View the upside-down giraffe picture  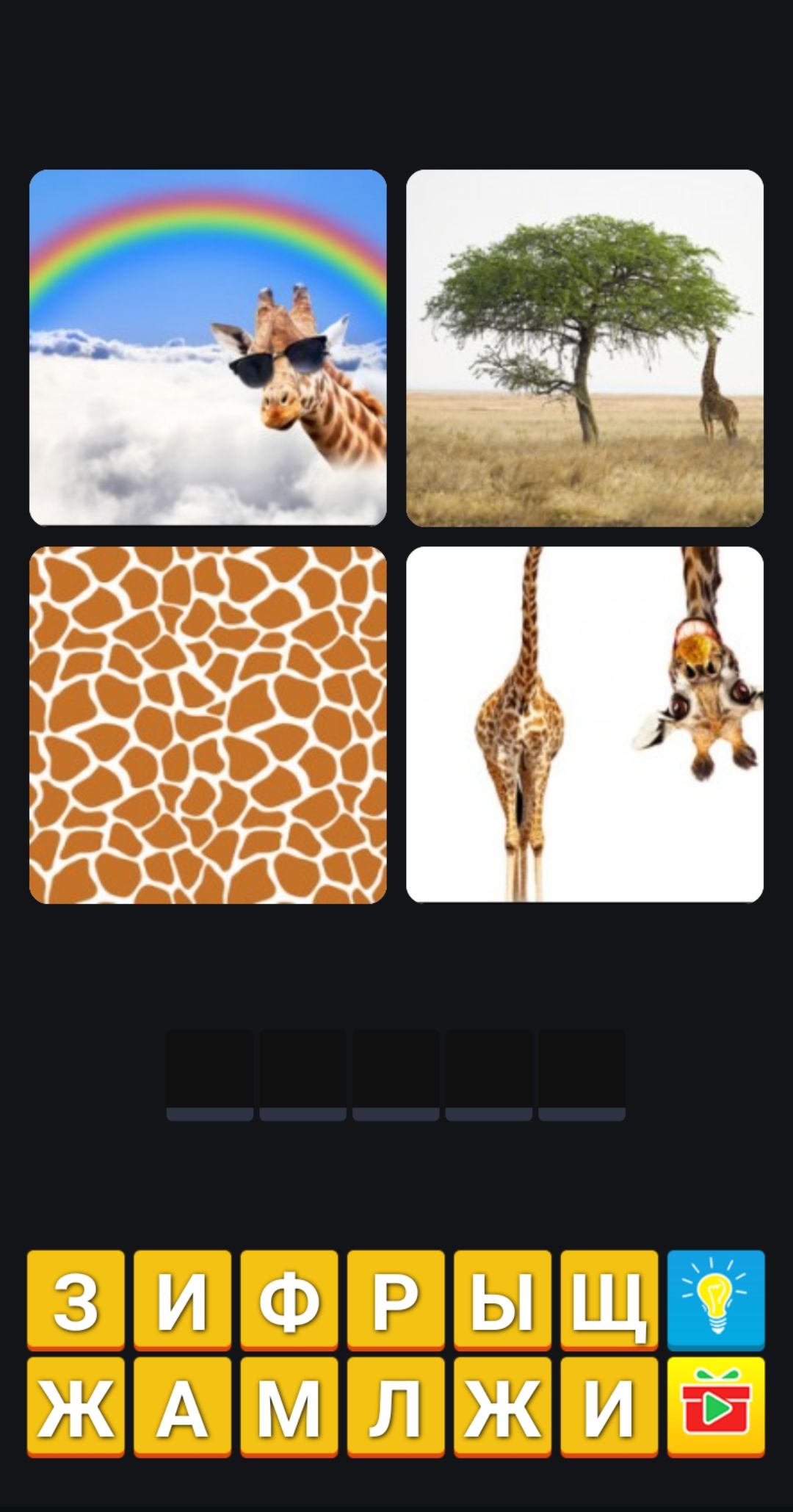pos(584,725)
